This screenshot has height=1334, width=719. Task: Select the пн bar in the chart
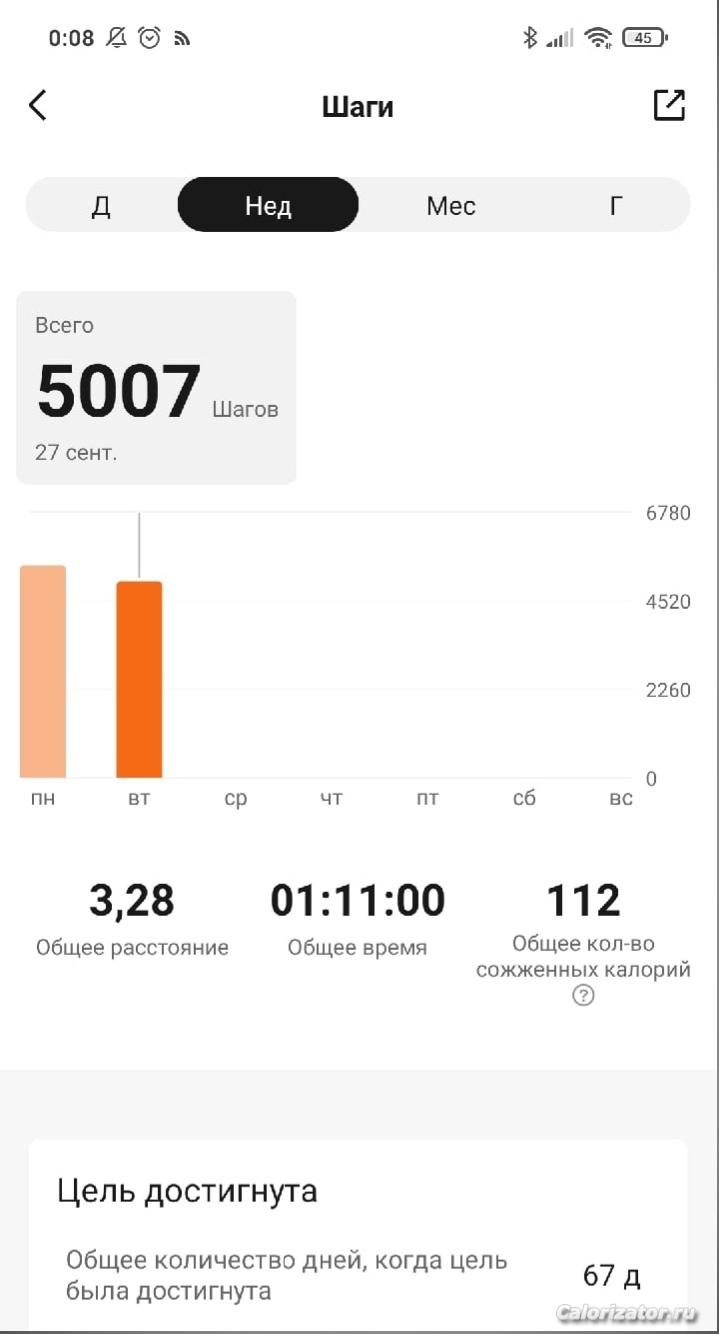(x=43, y=672)
